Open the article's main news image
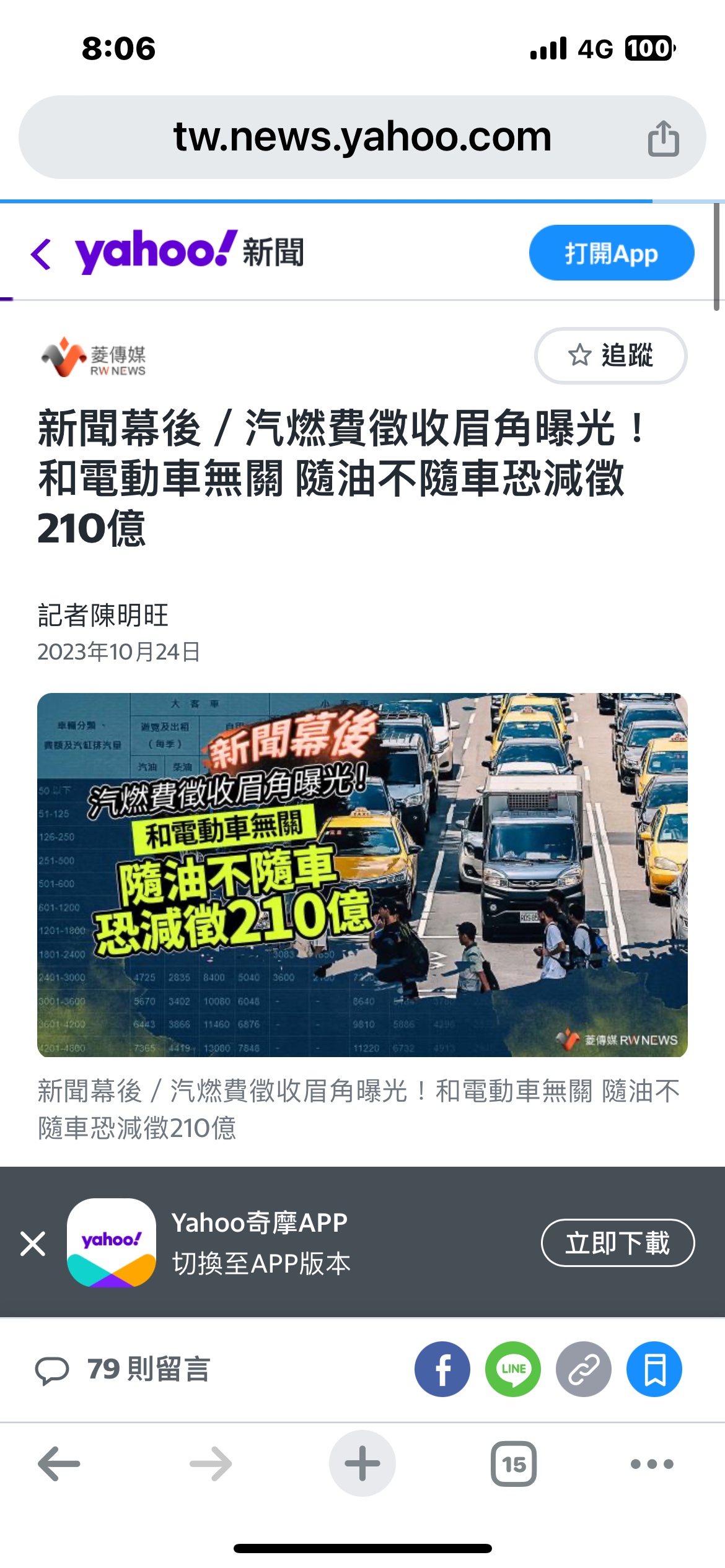Screen dimensions: 725x1568 [x=362, y=874]
